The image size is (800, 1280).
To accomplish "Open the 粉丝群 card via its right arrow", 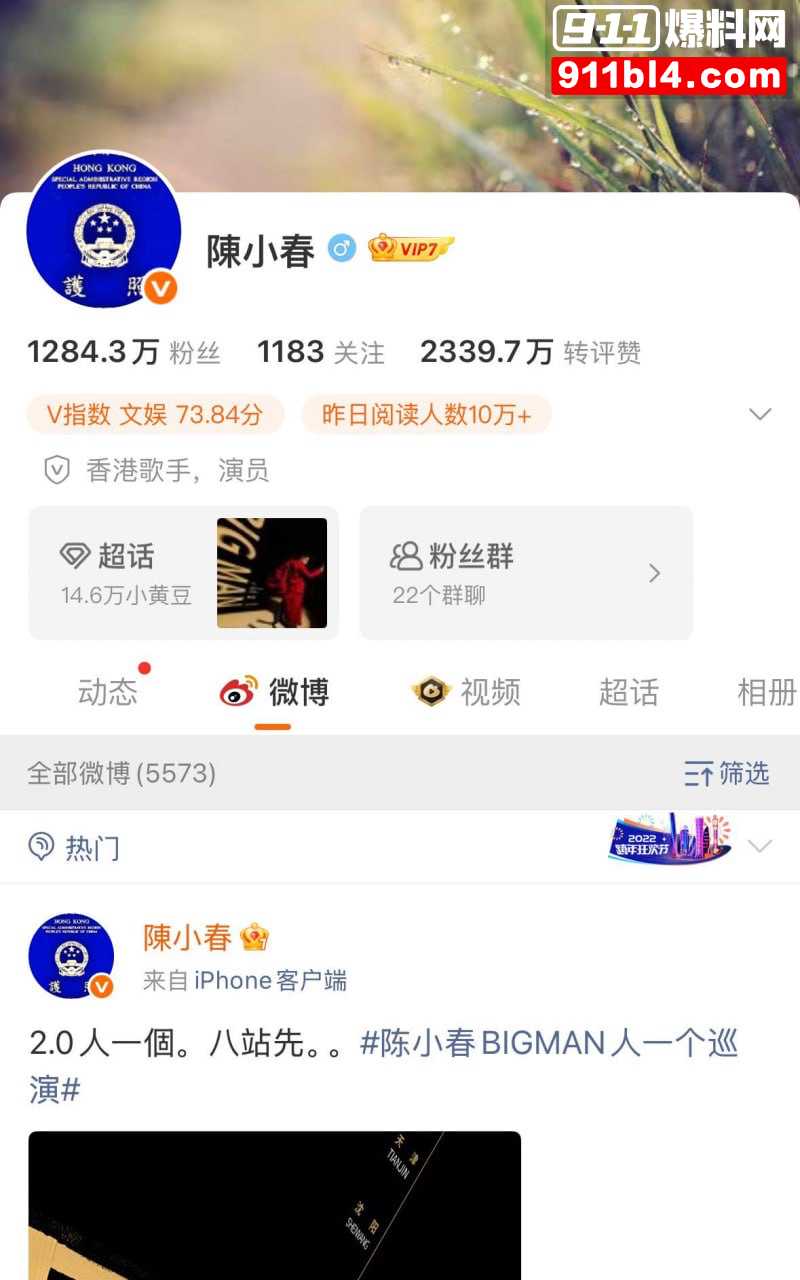I will (655, 572).
